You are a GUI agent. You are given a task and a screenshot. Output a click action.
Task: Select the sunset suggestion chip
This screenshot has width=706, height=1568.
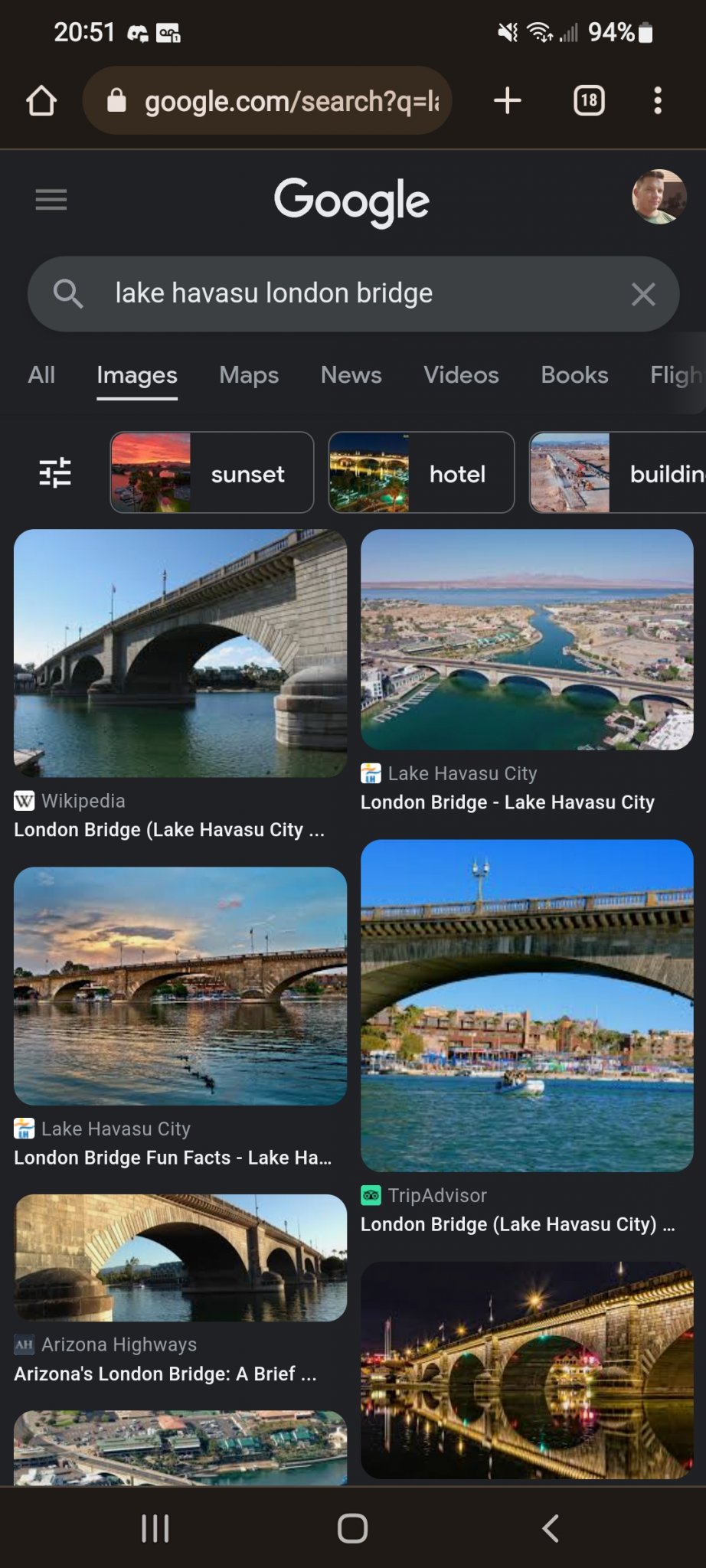[212, 473]
